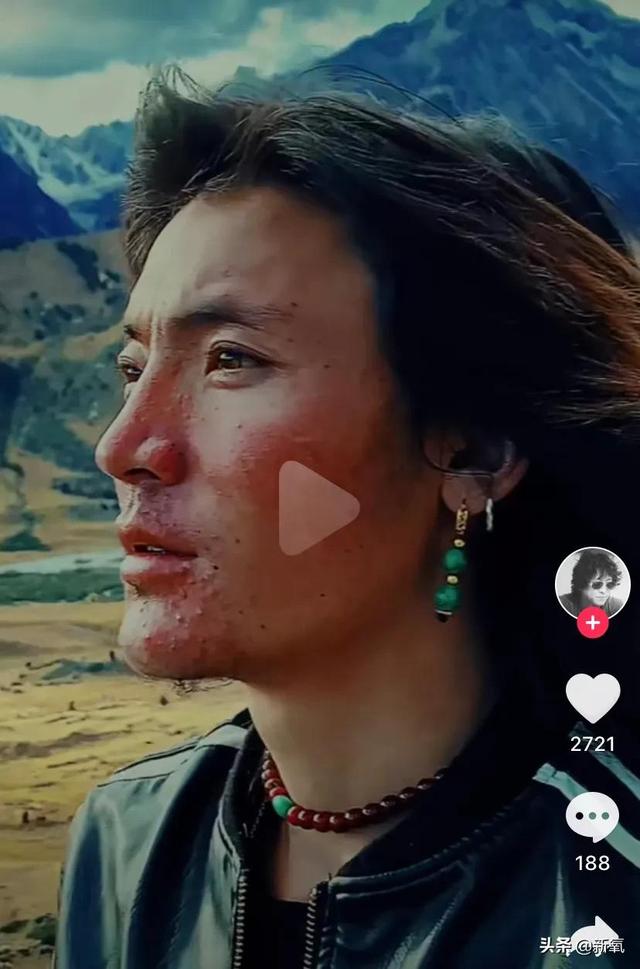Open the creator's profile avatar

[592, 583]
